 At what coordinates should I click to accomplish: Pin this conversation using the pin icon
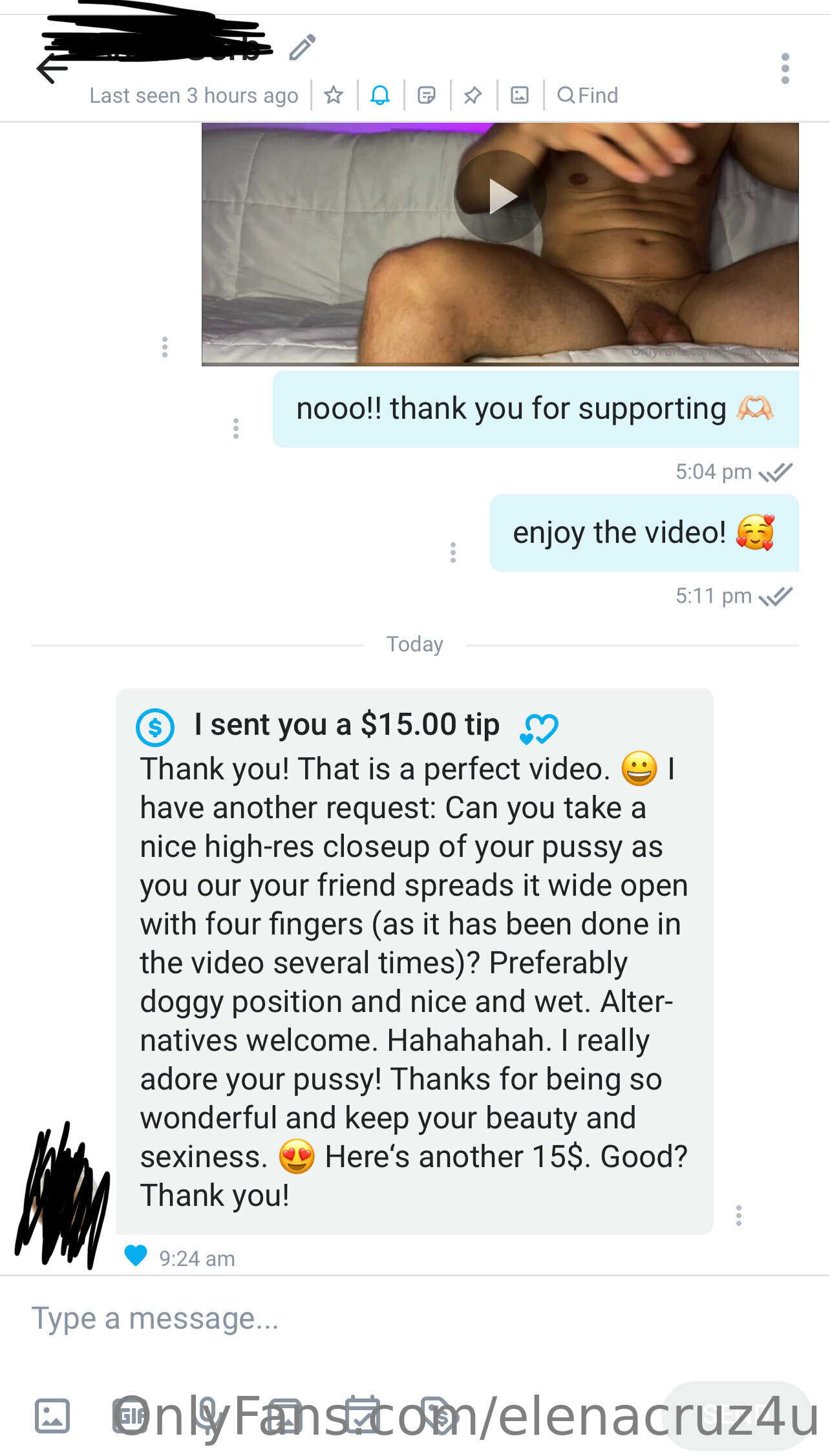tap(473, 96)
